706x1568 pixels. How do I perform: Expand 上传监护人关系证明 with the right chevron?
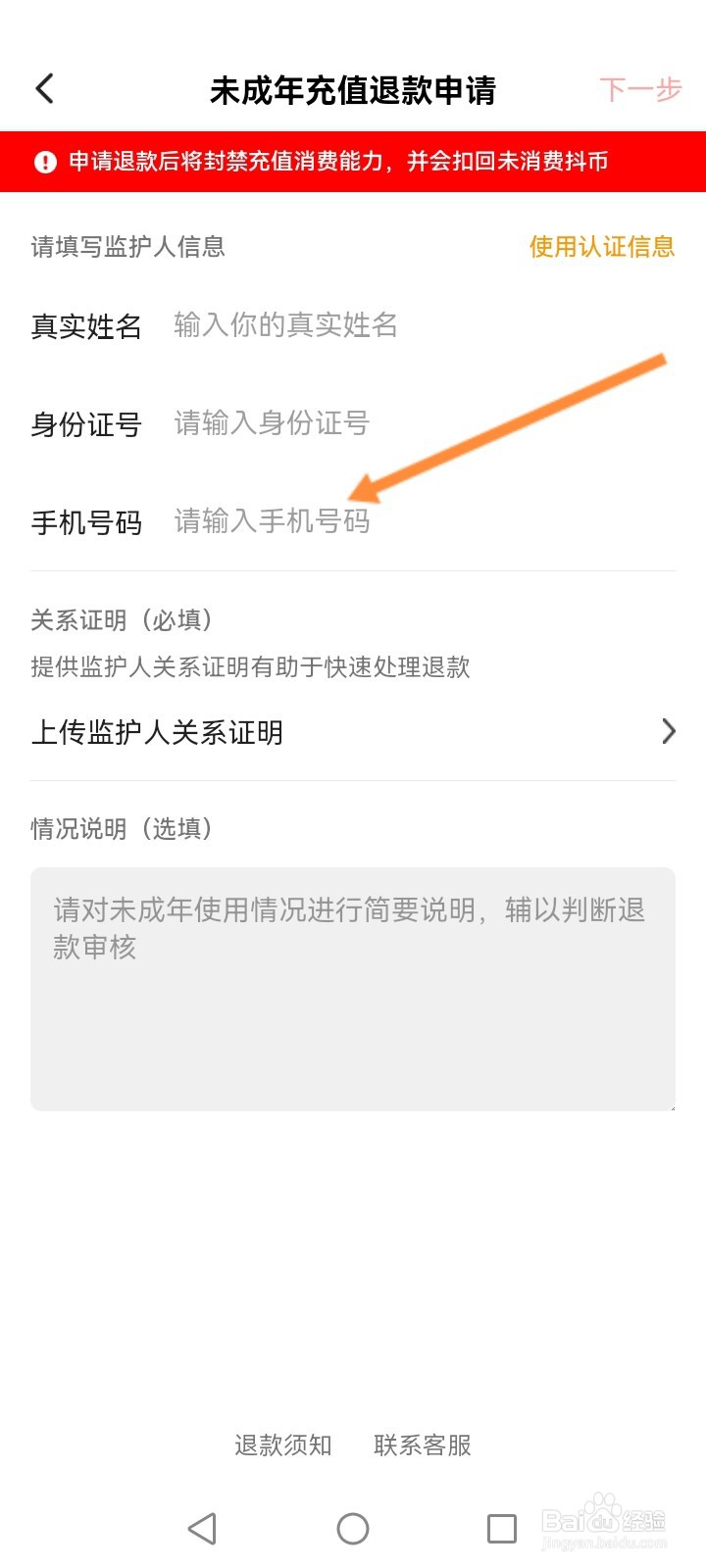pos(668,731)
